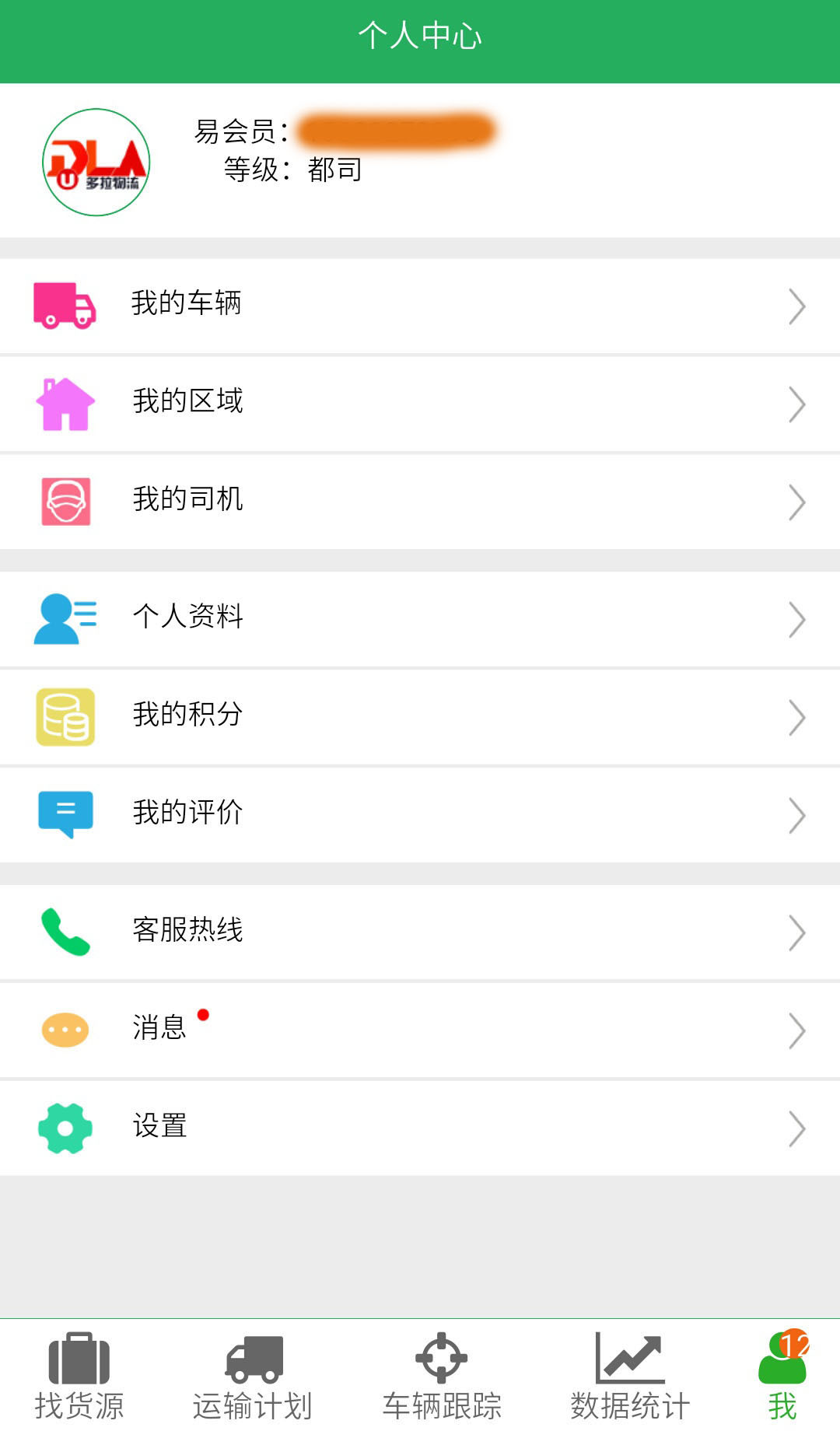The height and width of the screenshot is (1431, 840).
Task: Select the coins icon beside 我的积分
Action: pos(65,716)
